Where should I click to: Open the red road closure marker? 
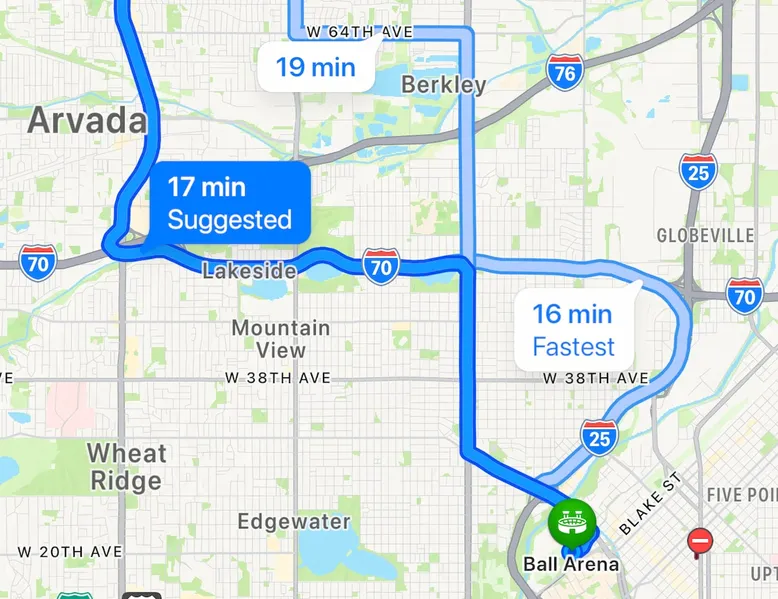[700, 542]
